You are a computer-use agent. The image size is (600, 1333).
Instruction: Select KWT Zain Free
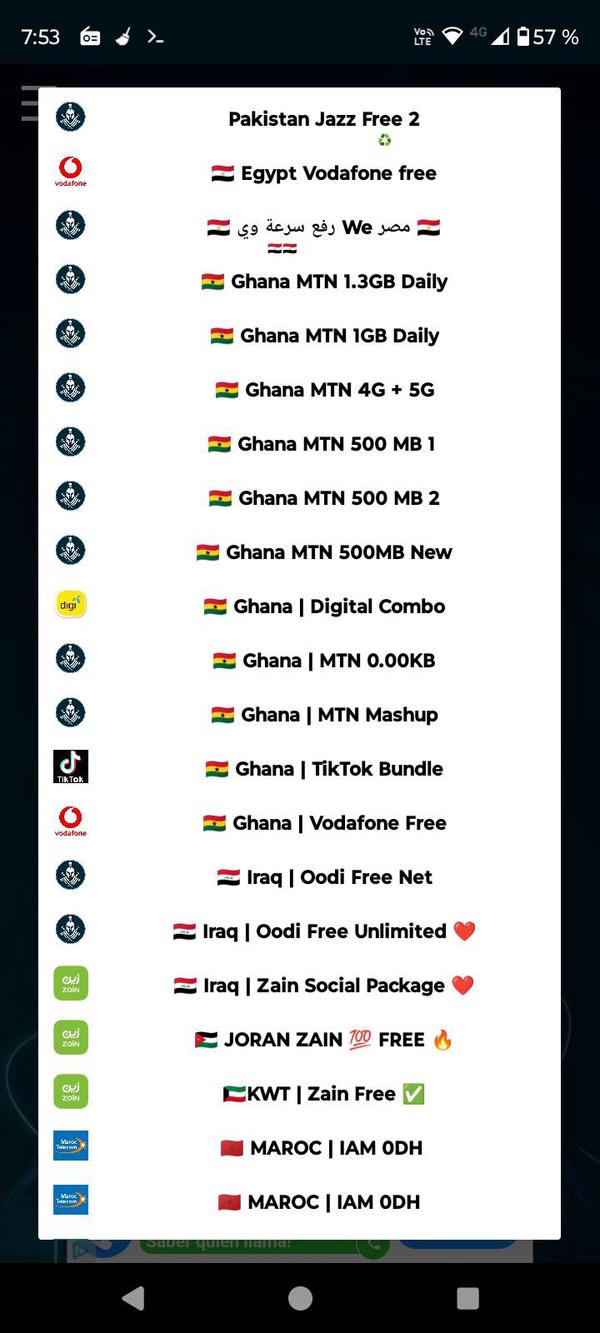(323, 1093)
